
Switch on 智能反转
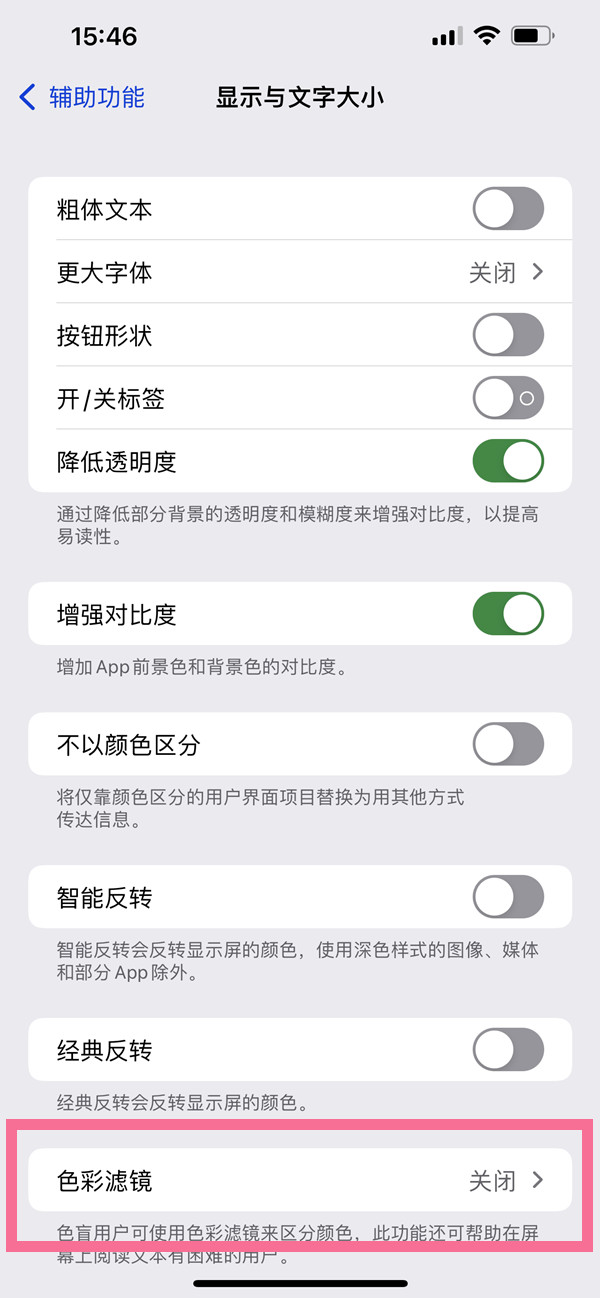coord(508,897)
